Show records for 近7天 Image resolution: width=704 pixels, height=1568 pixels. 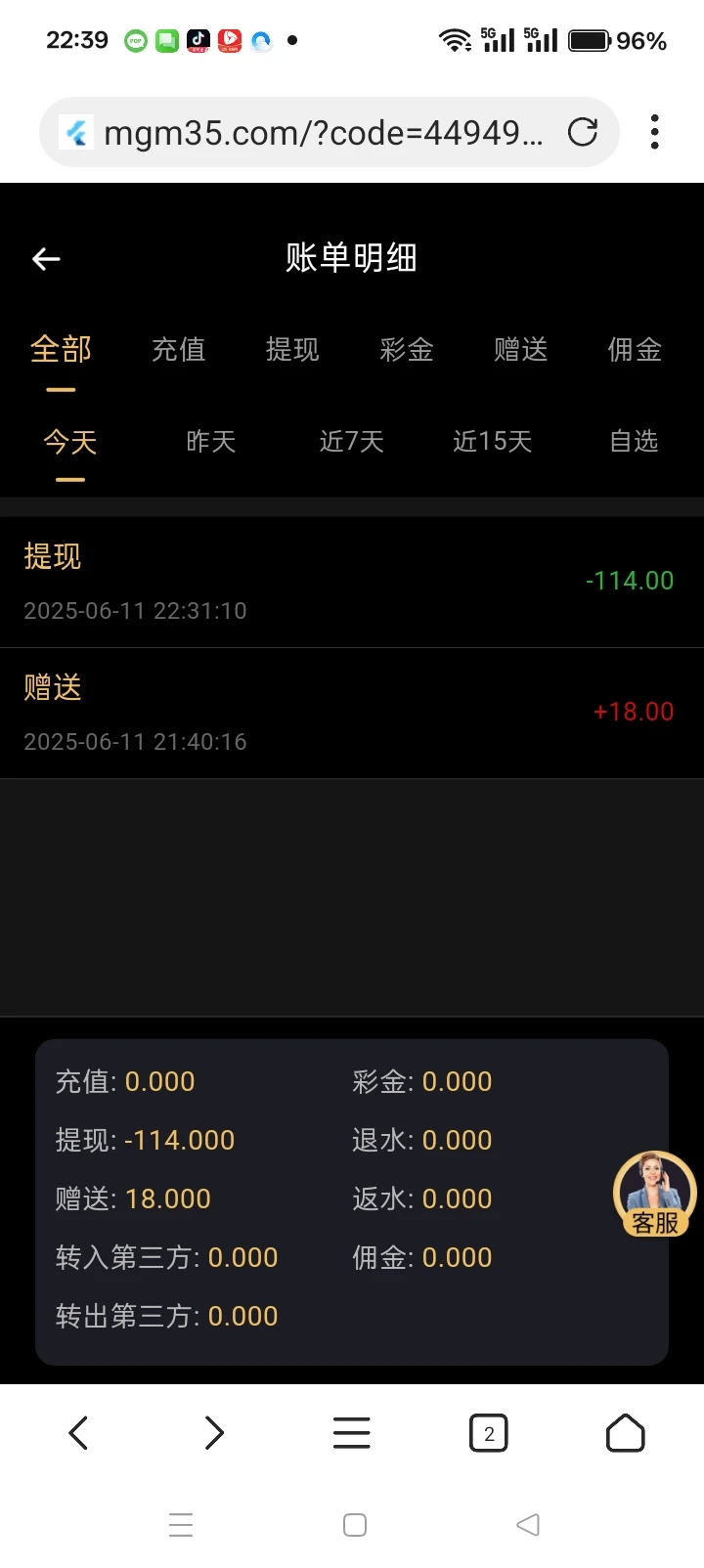click(352, 442)
